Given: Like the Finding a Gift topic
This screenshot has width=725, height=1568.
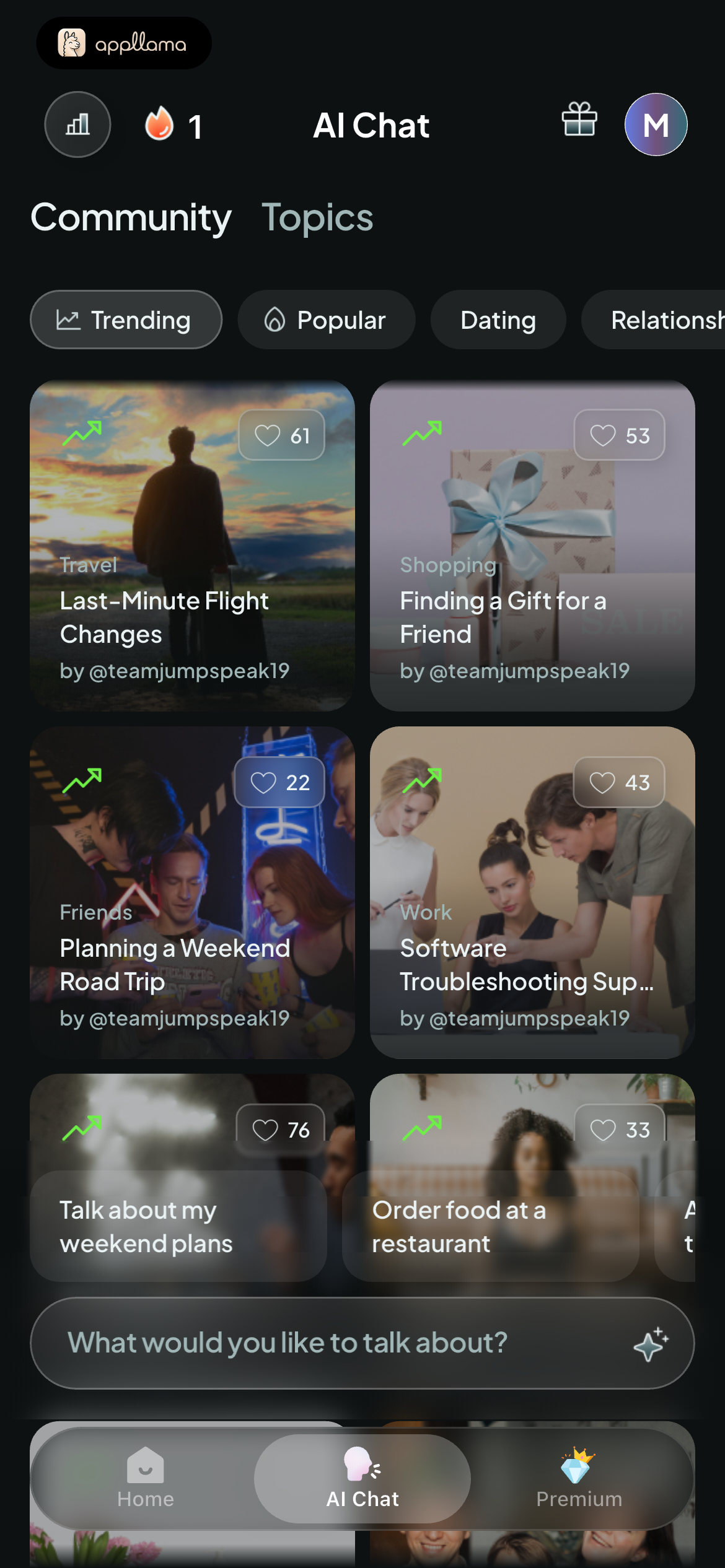Looking at the screenshot, I should pyautogui.click(x=620, y=435).
